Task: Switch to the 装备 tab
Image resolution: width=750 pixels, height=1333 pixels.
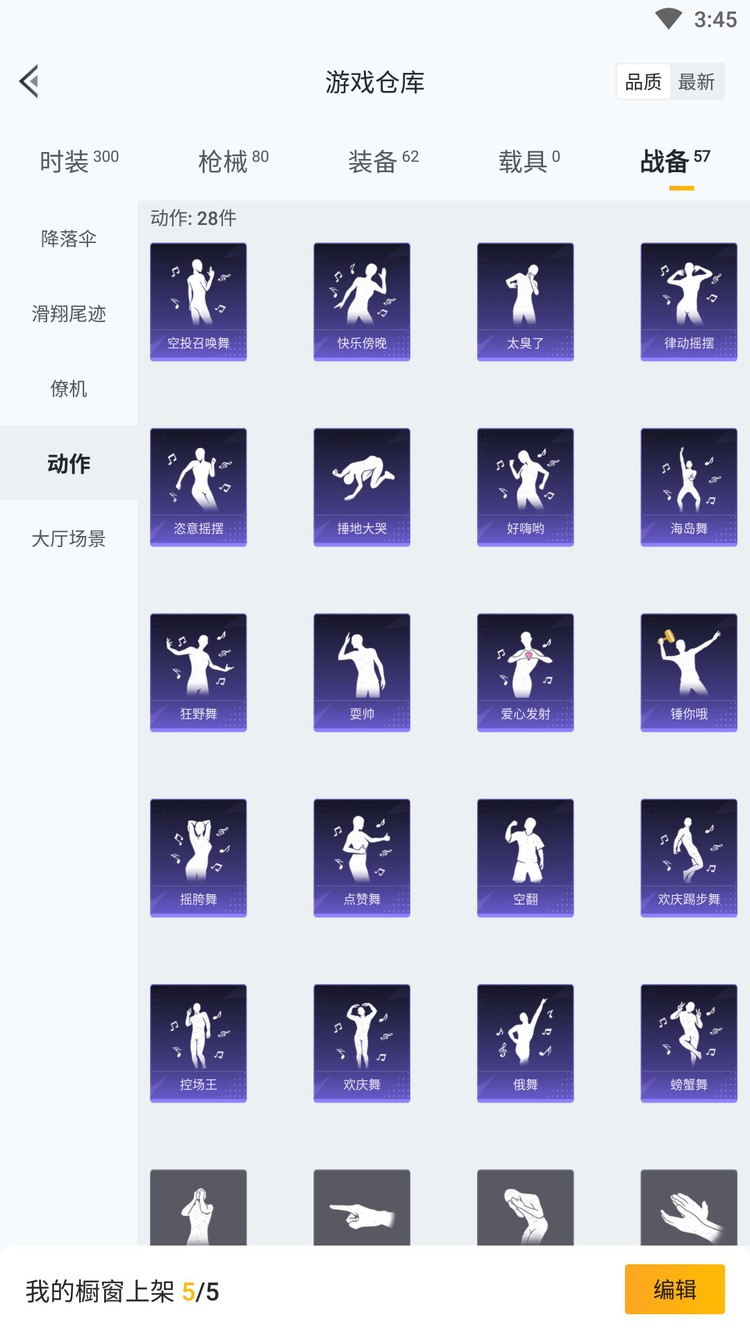Action: pyautogui.click(x=382, y=160)
